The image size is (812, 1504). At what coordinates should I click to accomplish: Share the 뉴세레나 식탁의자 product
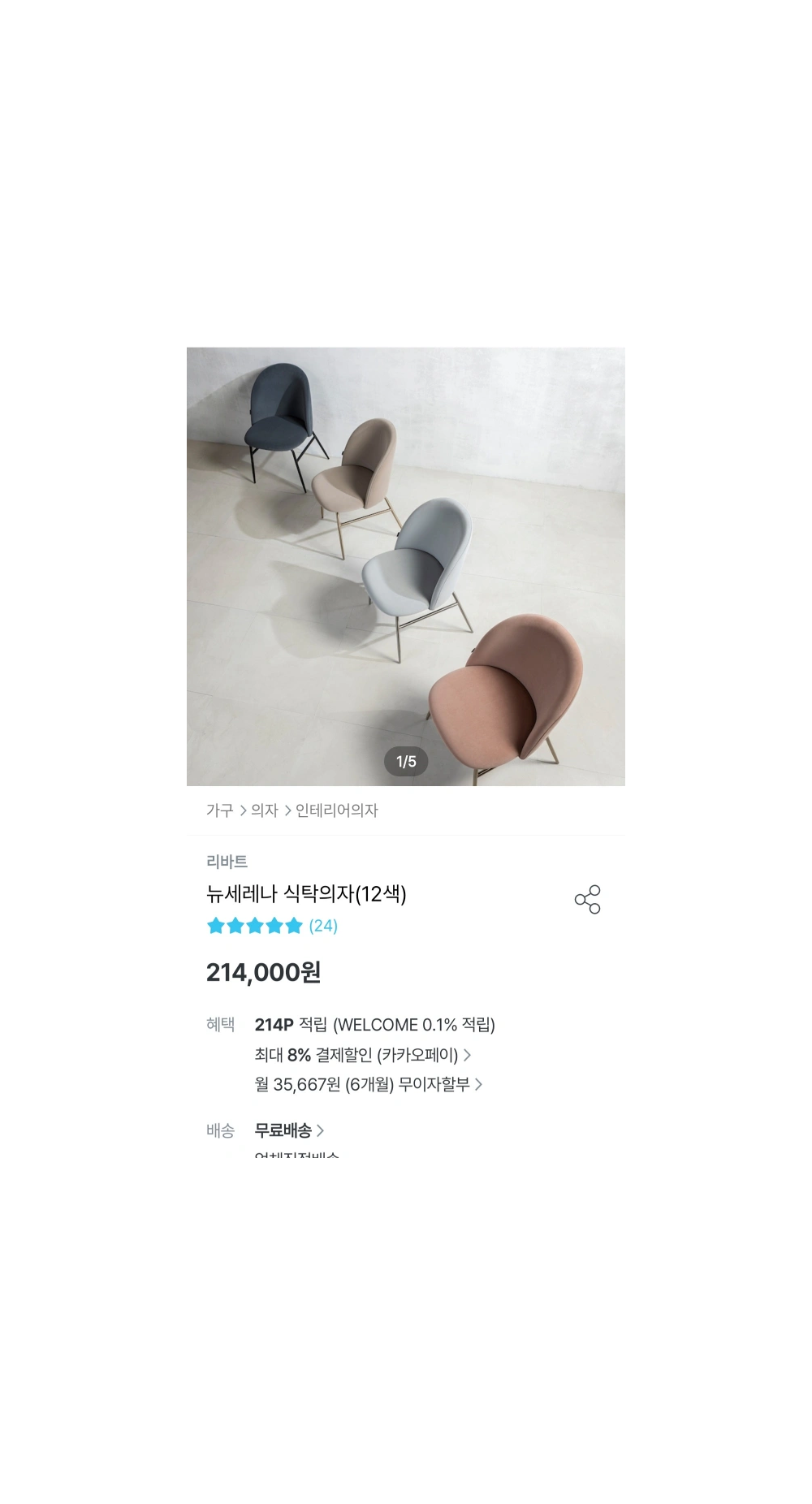pyautogui.click(x=587, y=900)
